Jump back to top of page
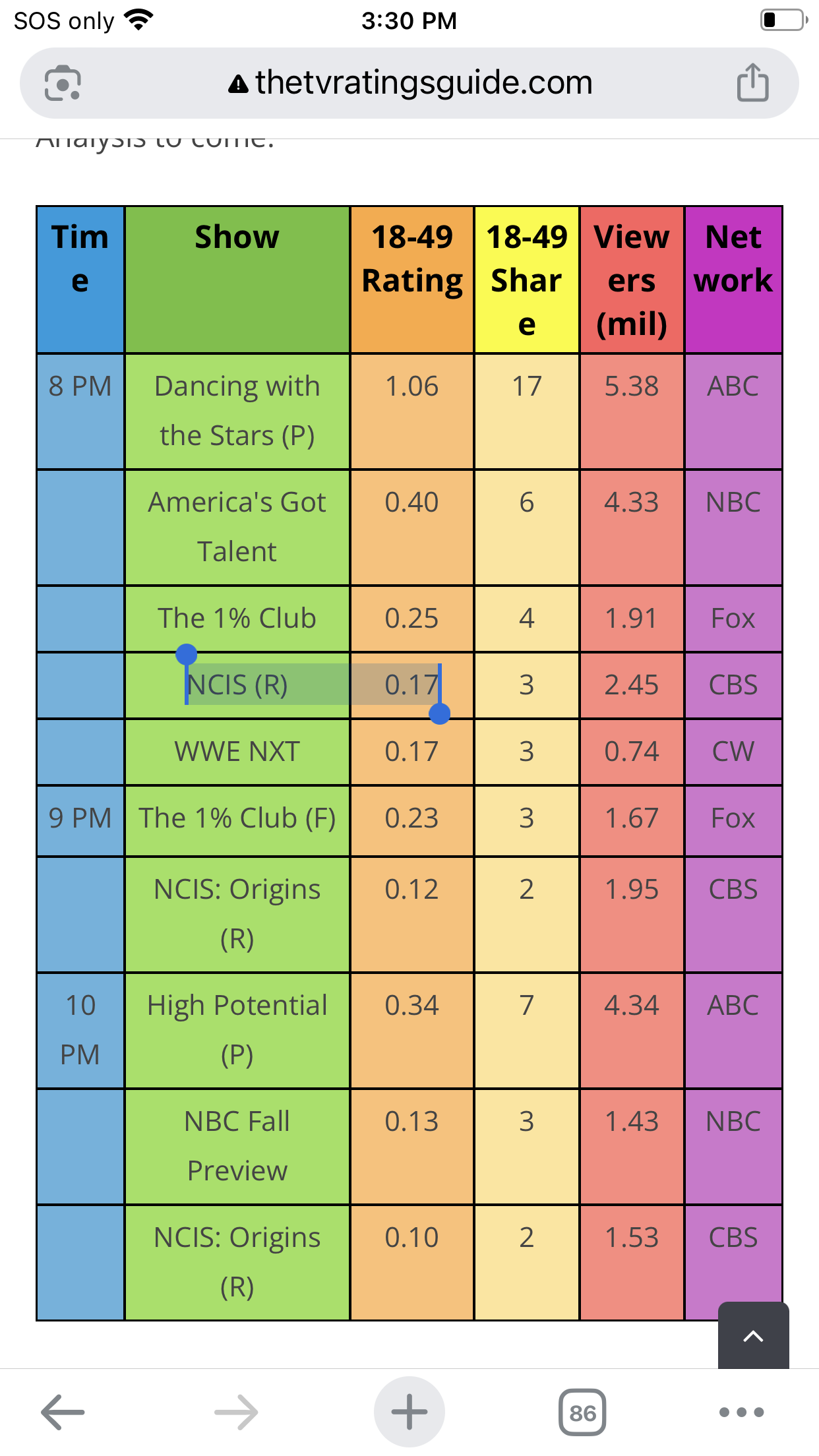The height and width of the screenshot is (1456, 819). 753,1336
